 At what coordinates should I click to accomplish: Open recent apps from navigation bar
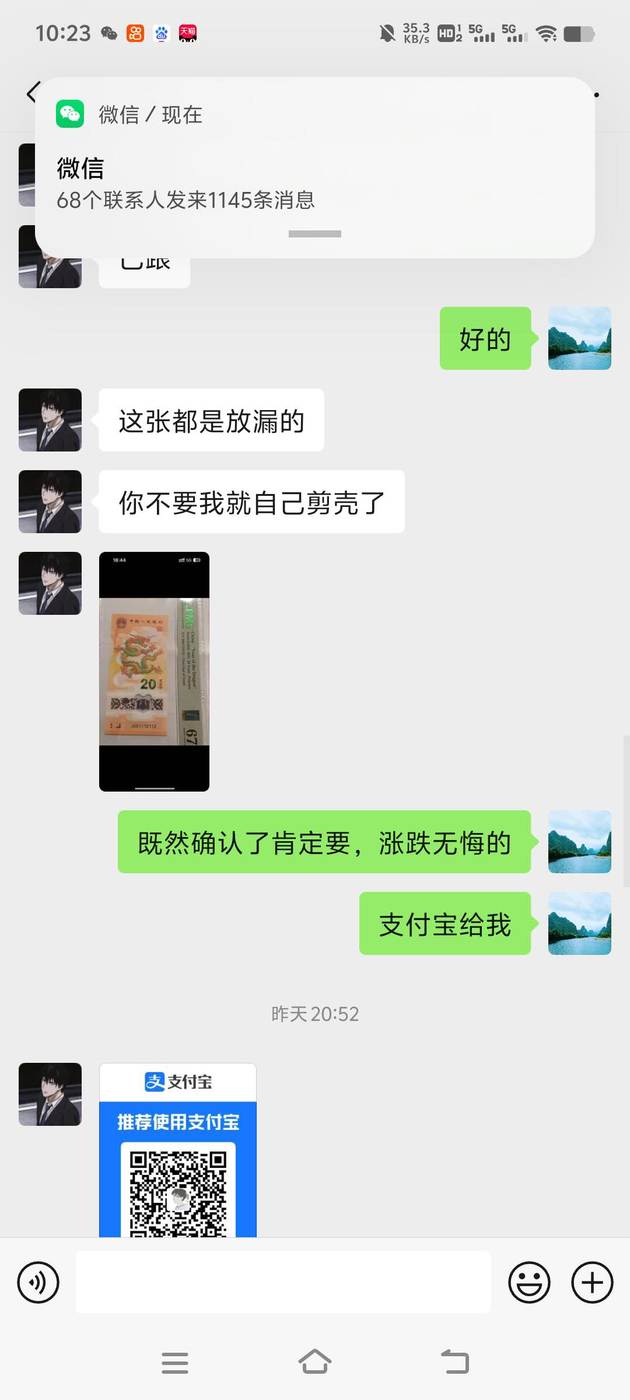point(175,1361)
